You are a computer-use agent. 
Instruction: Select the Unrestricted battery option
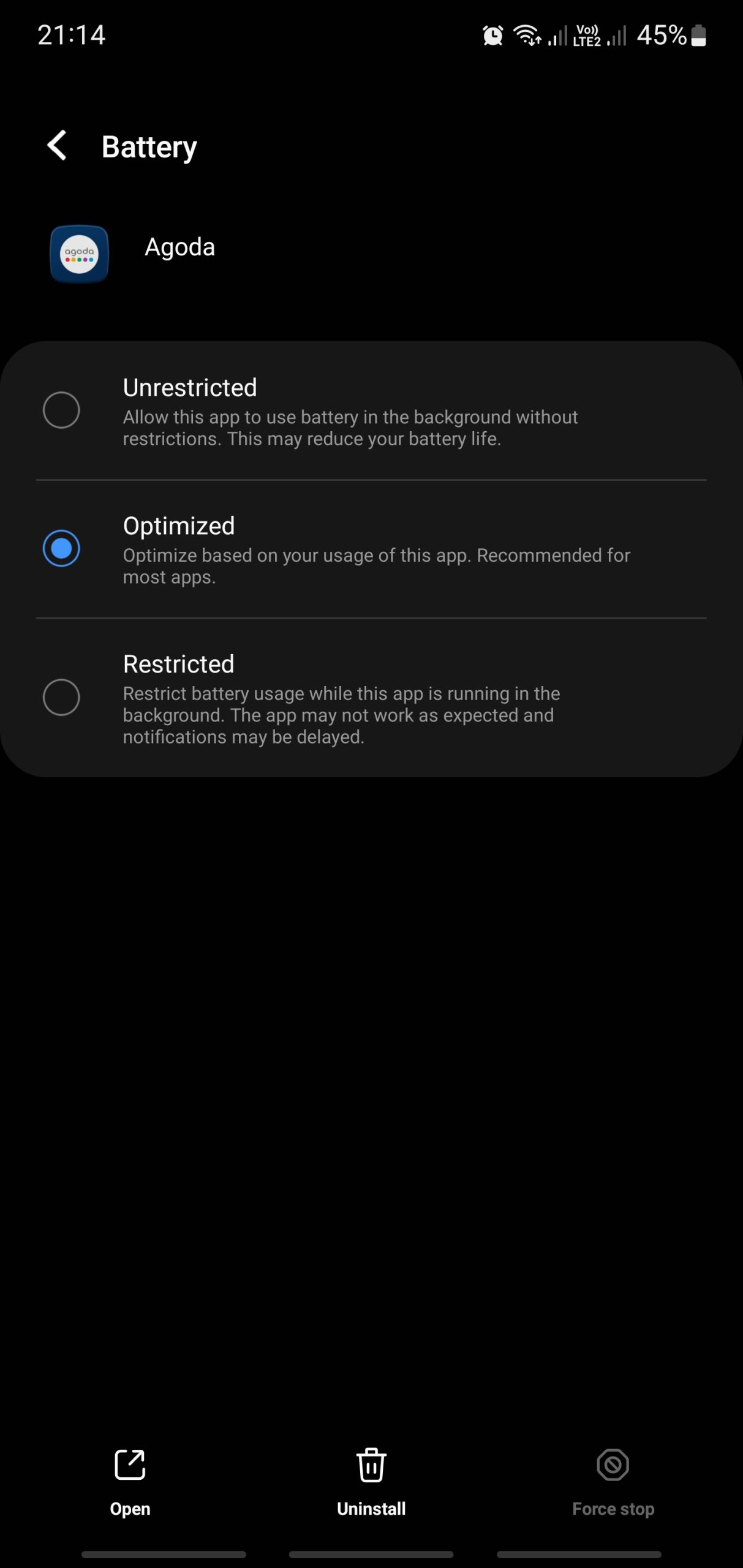coord(61,410)
